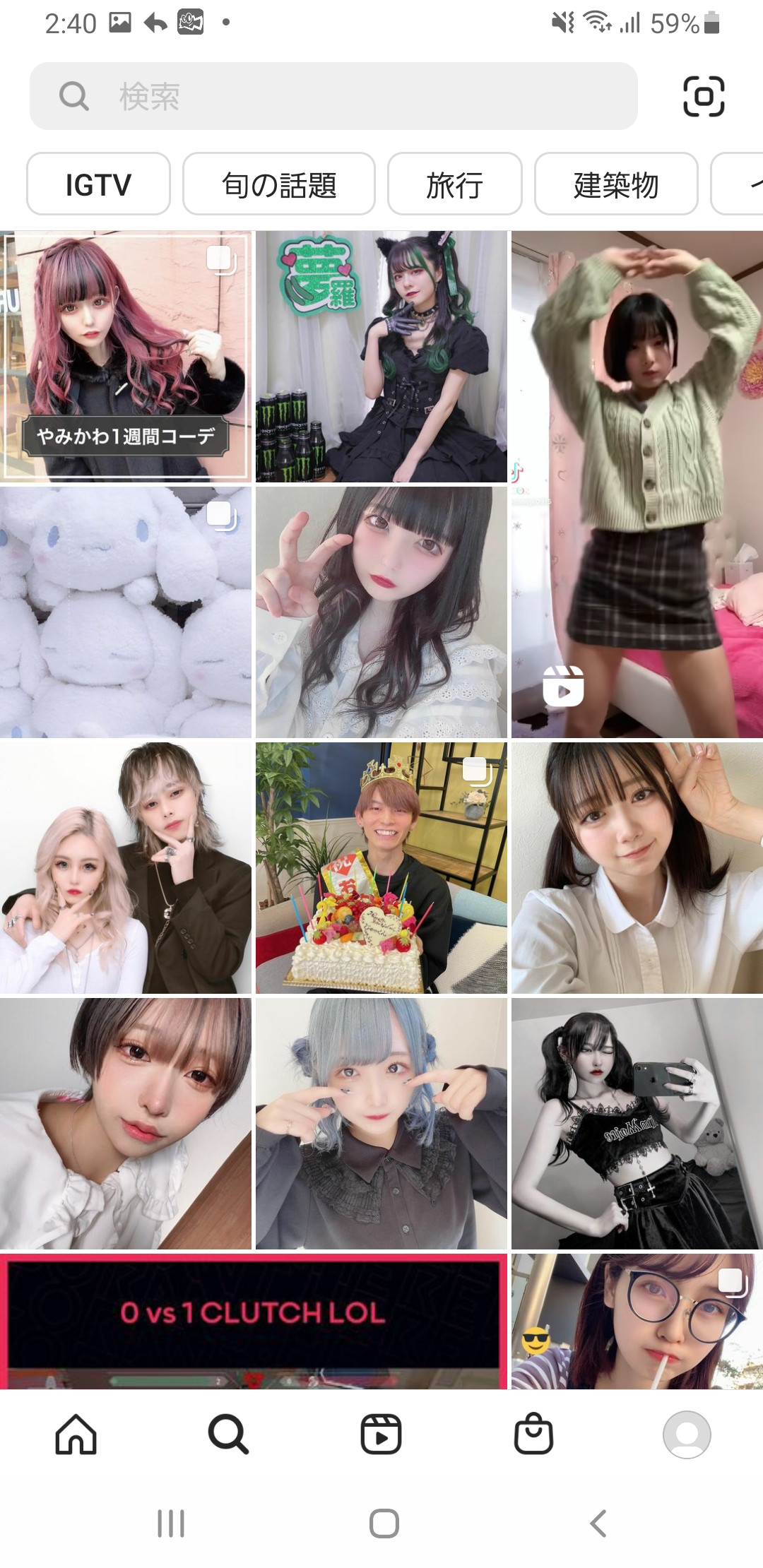This screenshot has height=1568, width=763.
Task: Open the やみかわ1週間コーデ post
Action: (x=126, y=357)
